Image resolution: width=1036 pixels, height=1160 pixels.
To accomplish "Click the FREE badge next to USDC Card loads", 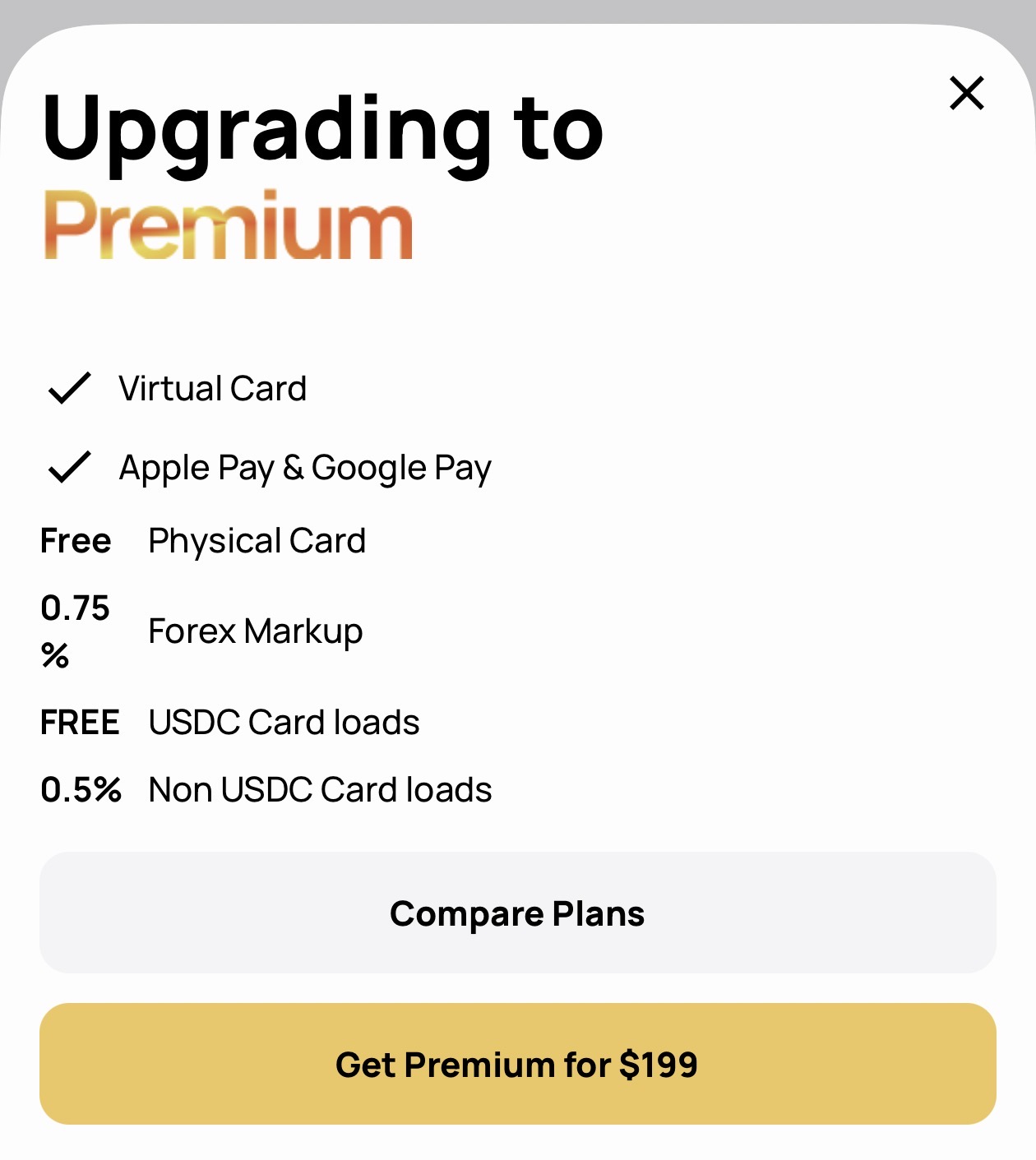I will pos(80,722).
